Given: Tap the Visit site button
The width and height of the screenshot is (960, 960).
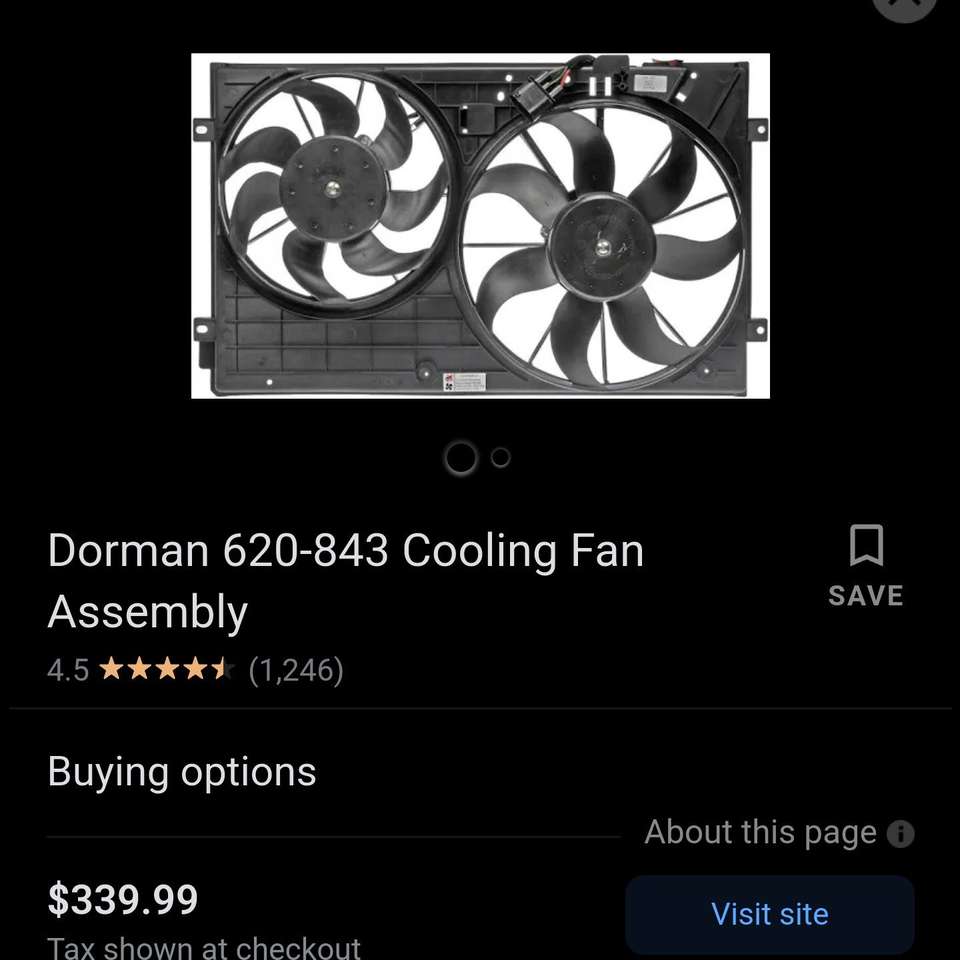Looking at the screenshot, I should 769,914.
